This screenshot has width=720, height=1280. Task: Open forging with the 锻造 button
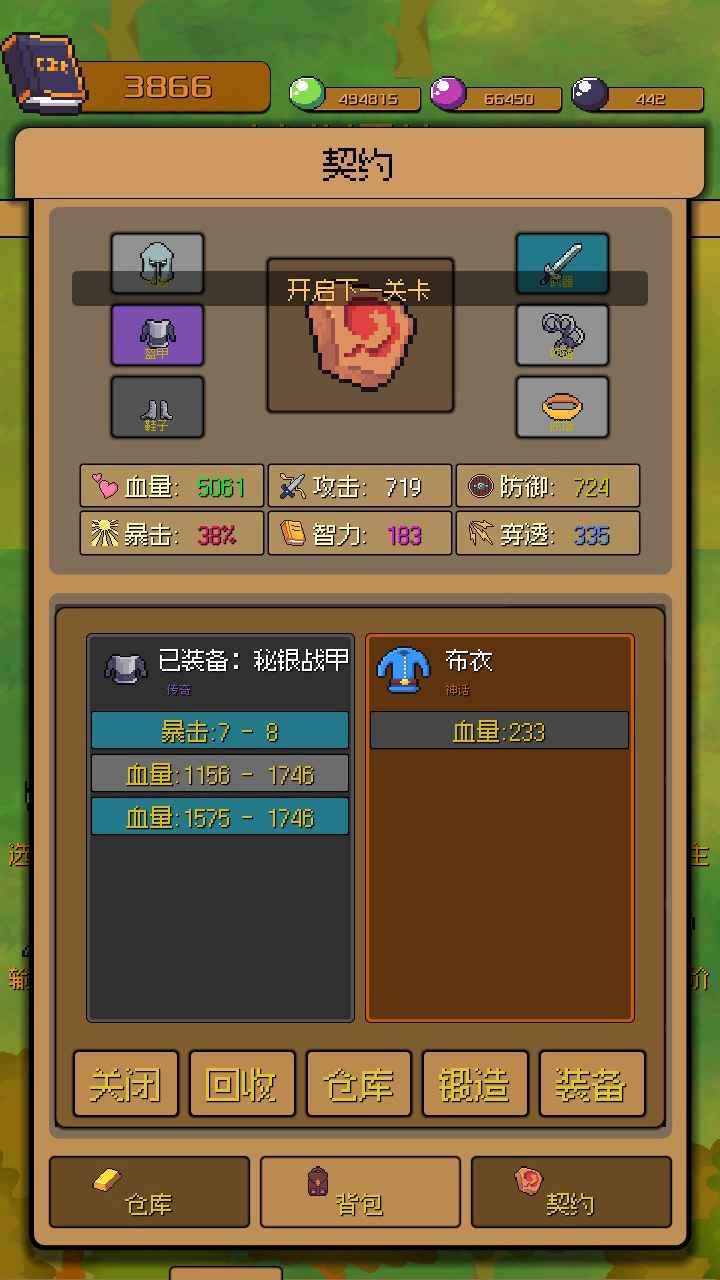point(475,1083)
